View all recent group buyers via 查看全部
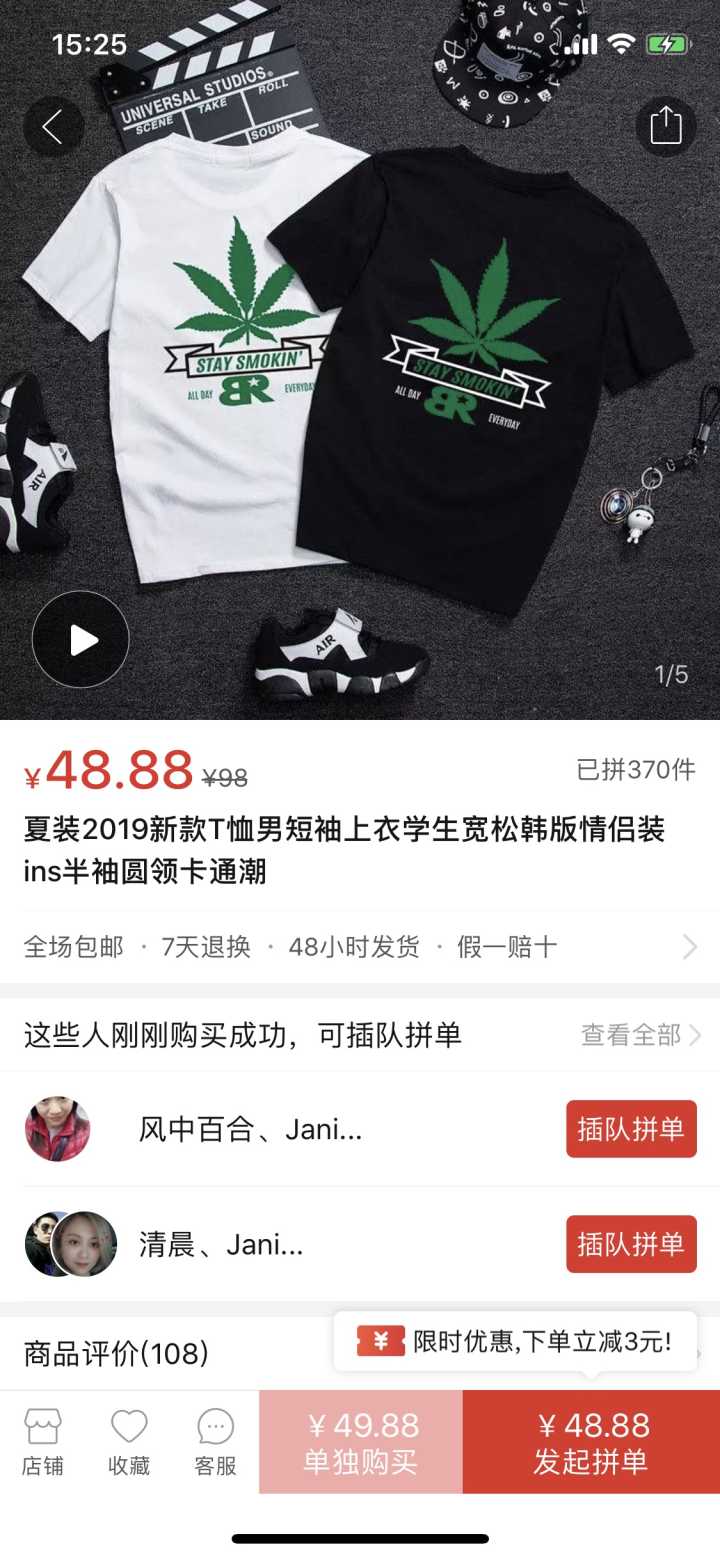720x1559 pixels. point(640,1035)
